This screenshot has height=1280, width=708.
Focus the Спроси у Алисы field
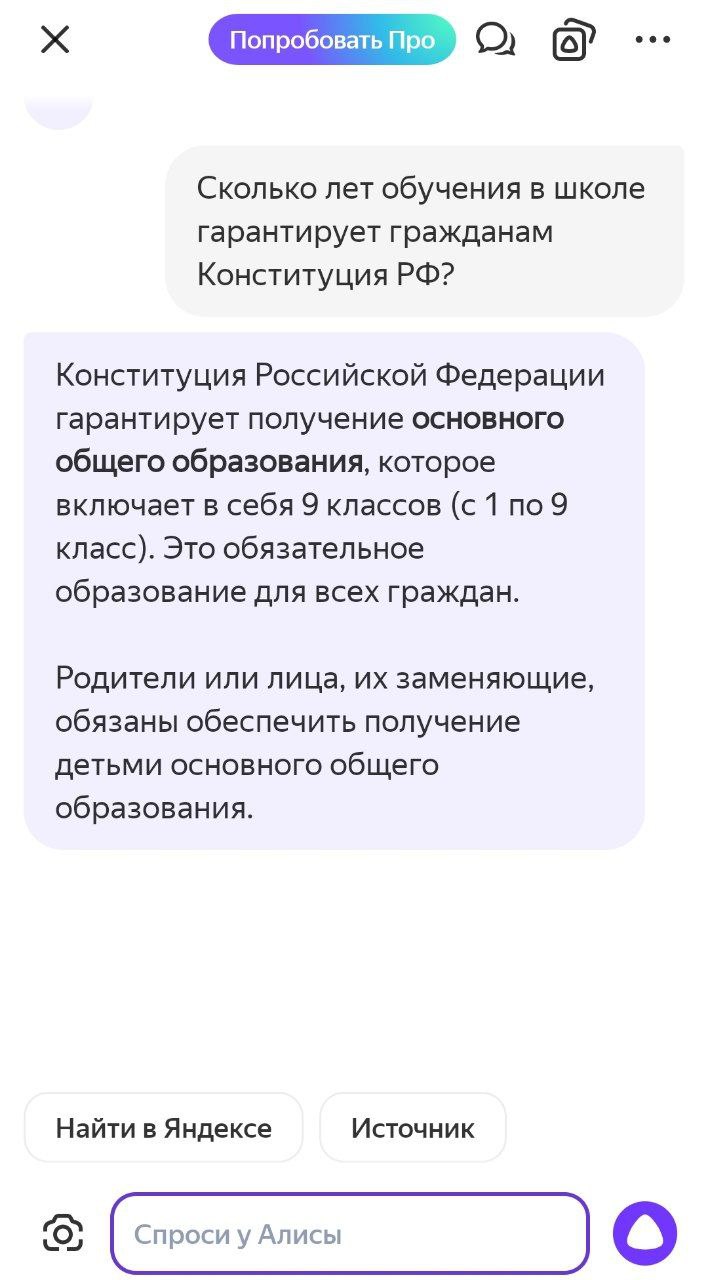coord(350,1234)
